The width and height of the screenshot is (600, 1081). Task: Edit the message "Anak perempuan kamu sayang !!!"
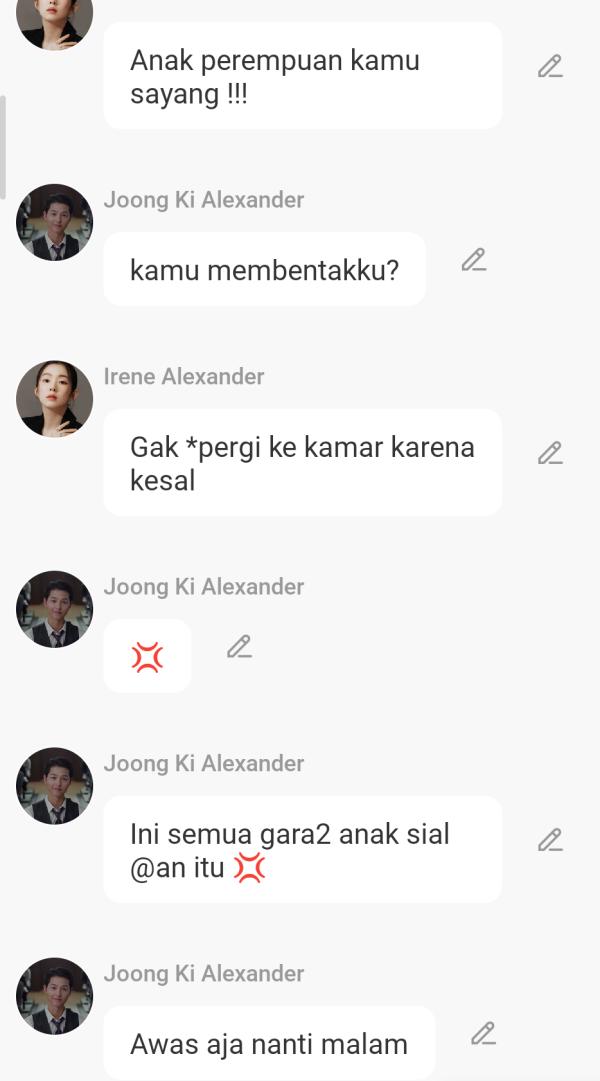pos(550,67)
